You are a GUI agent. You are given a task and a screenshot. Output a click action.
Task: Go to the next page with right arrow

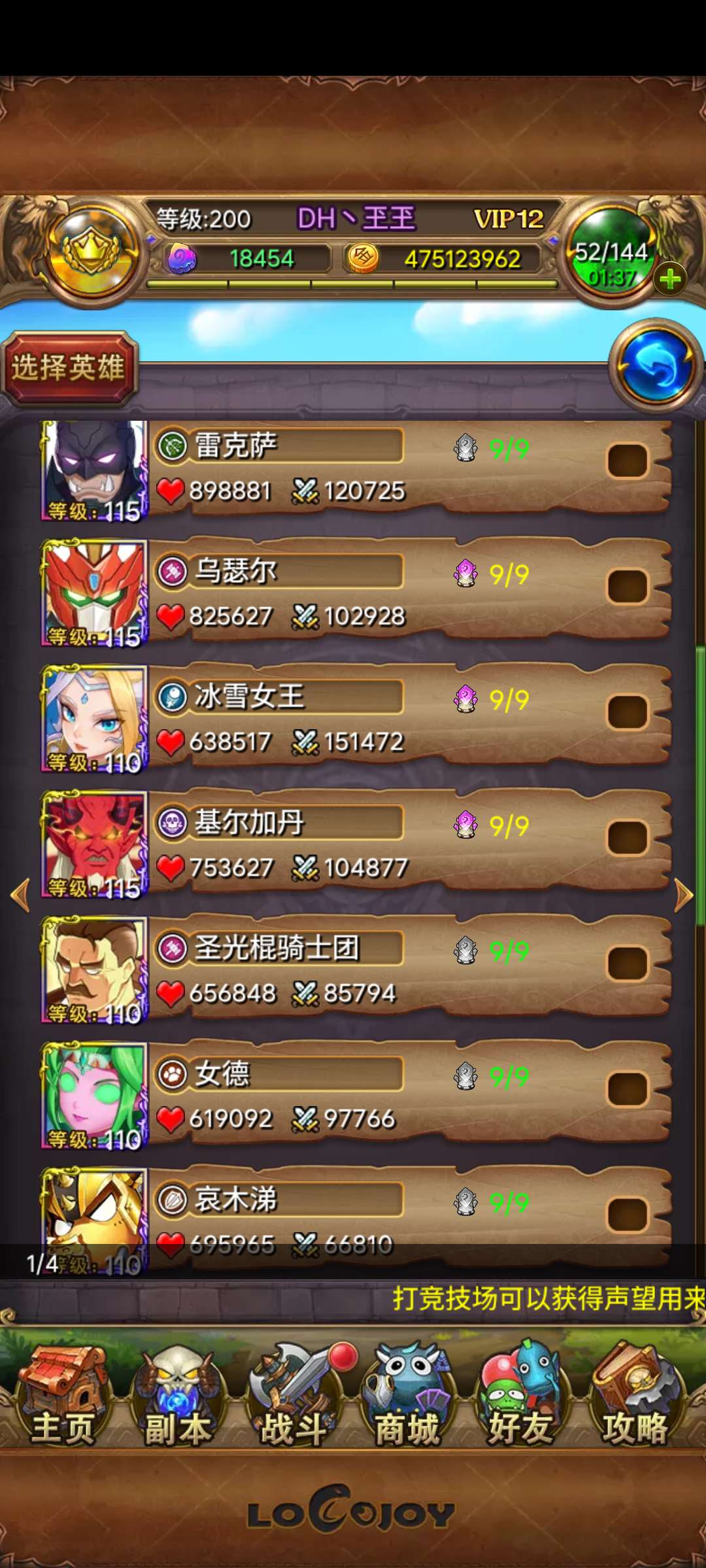[684, 894]
